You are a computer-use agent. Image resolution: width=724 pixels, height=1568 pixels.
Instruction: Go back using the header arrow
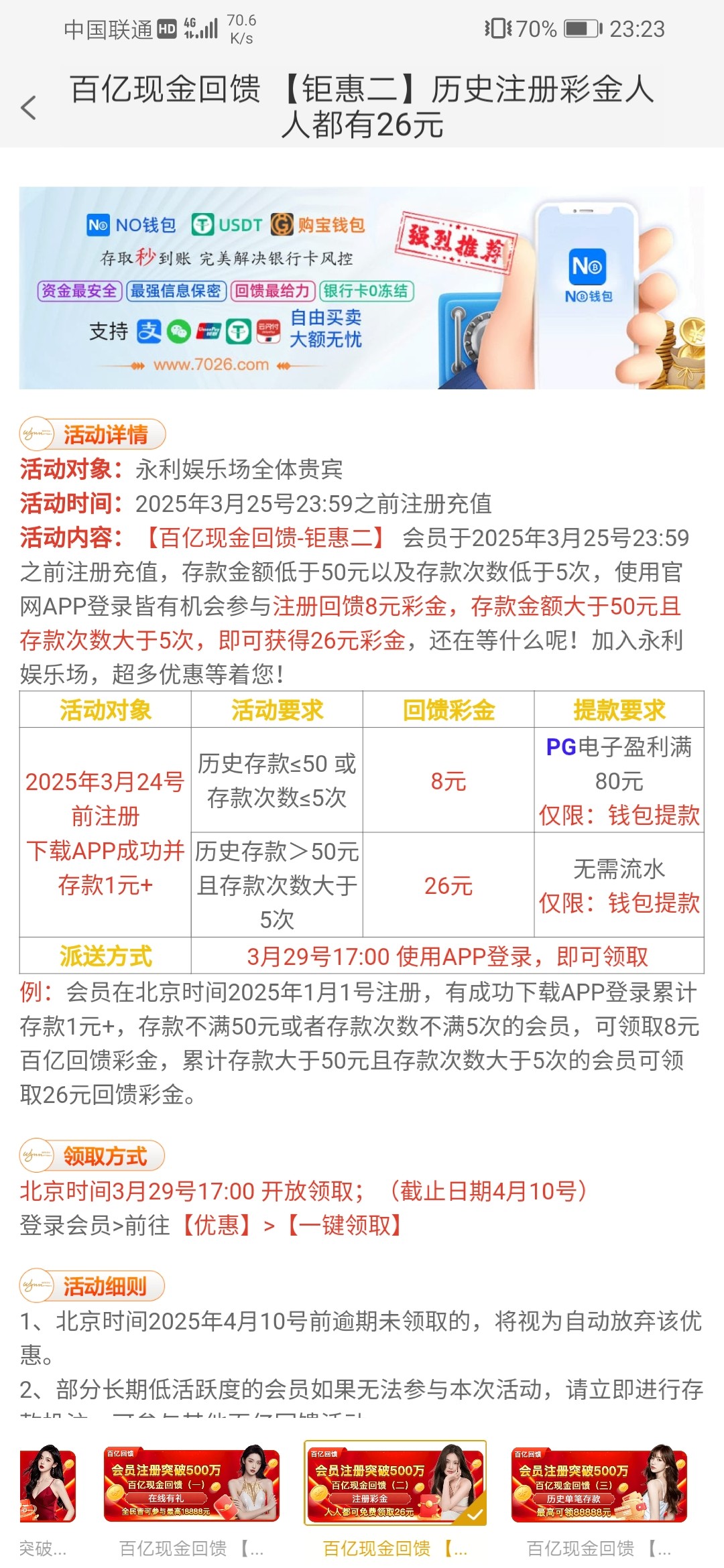point(28,108)
